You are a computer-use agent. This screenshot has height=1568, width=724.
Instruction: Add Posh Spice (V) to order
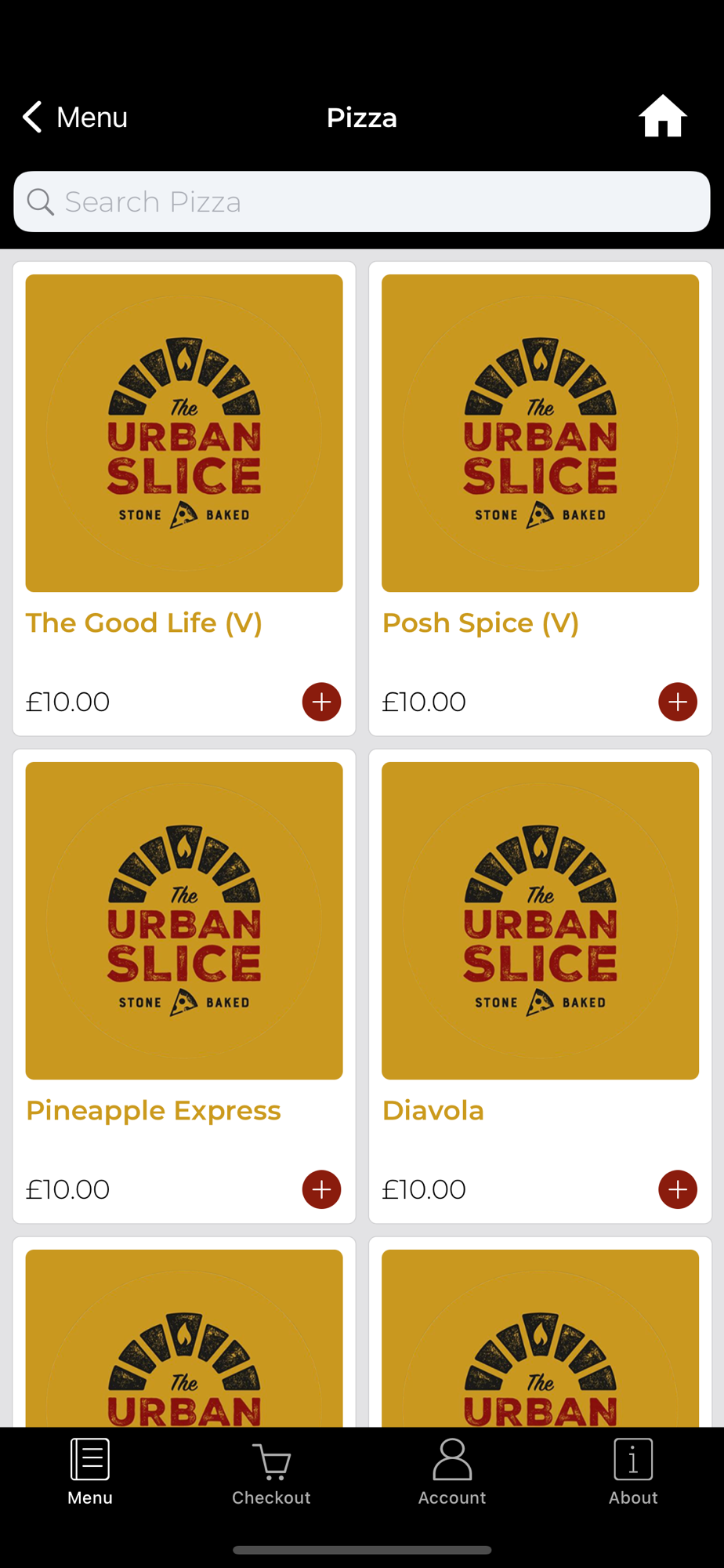[x=677, y=702]
